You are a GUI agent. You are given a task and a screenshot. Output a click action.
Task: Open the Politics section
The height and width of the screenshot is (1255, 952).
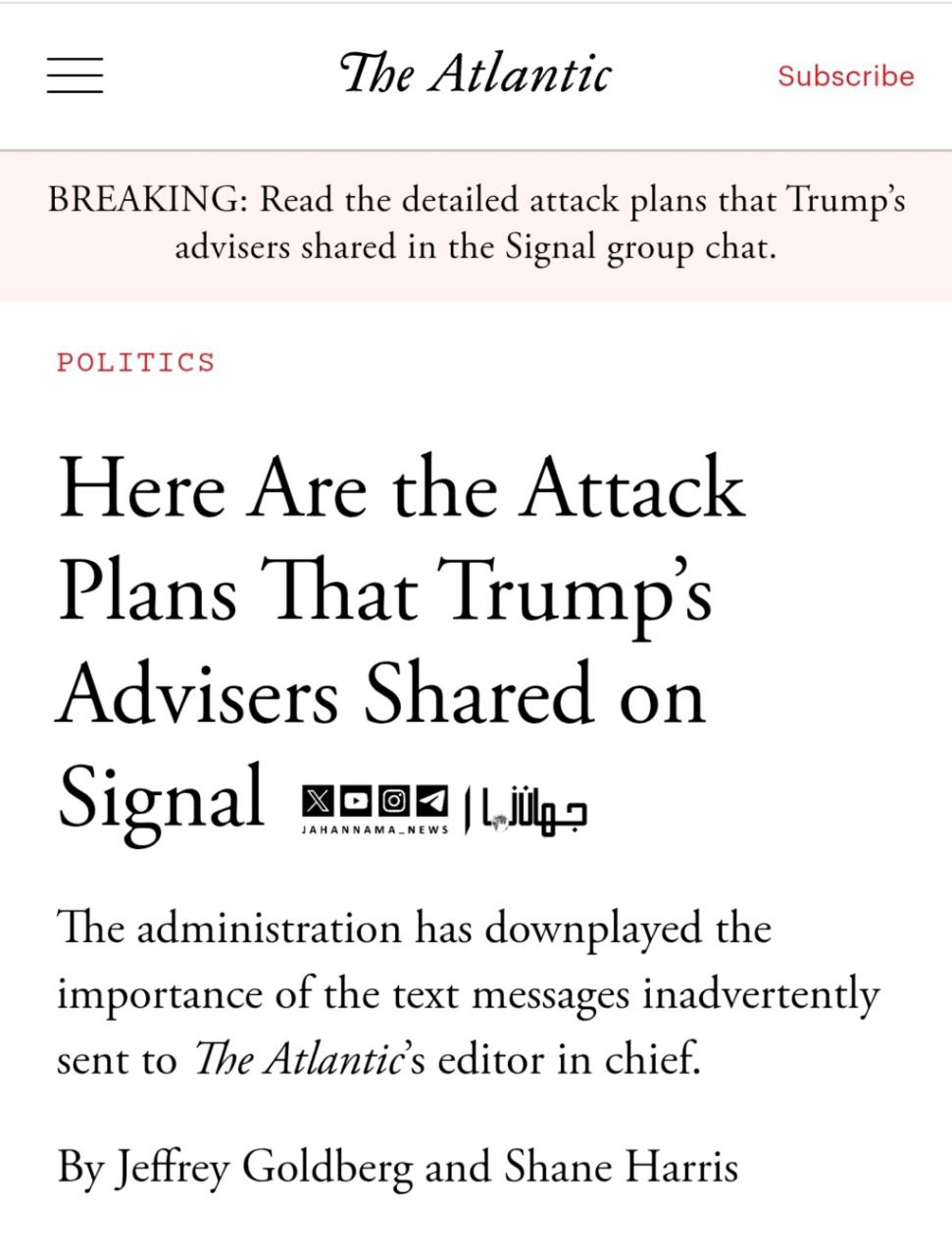(135, 362)
